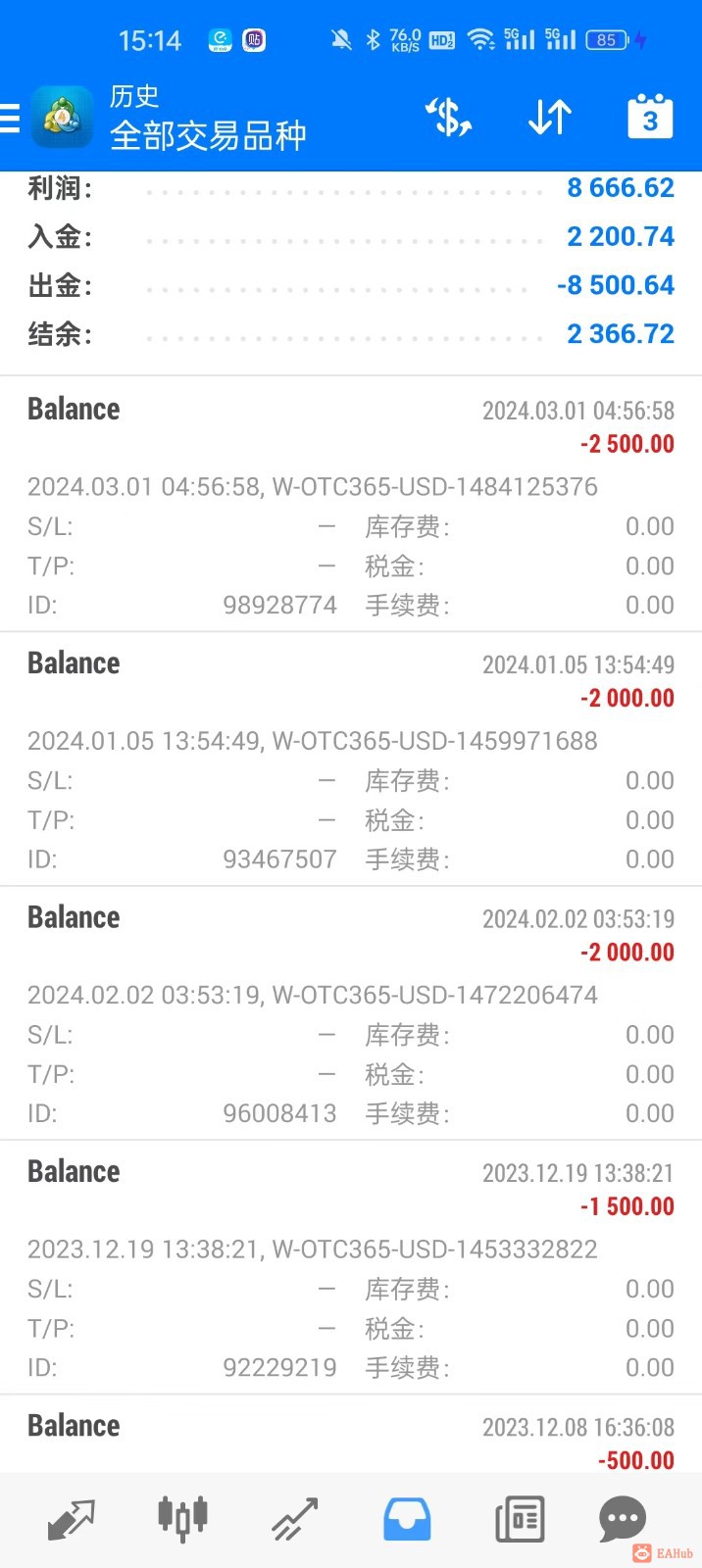The image size is (702, 1568).
Task: Change the history sort order
Action: (x=550, y=118)
